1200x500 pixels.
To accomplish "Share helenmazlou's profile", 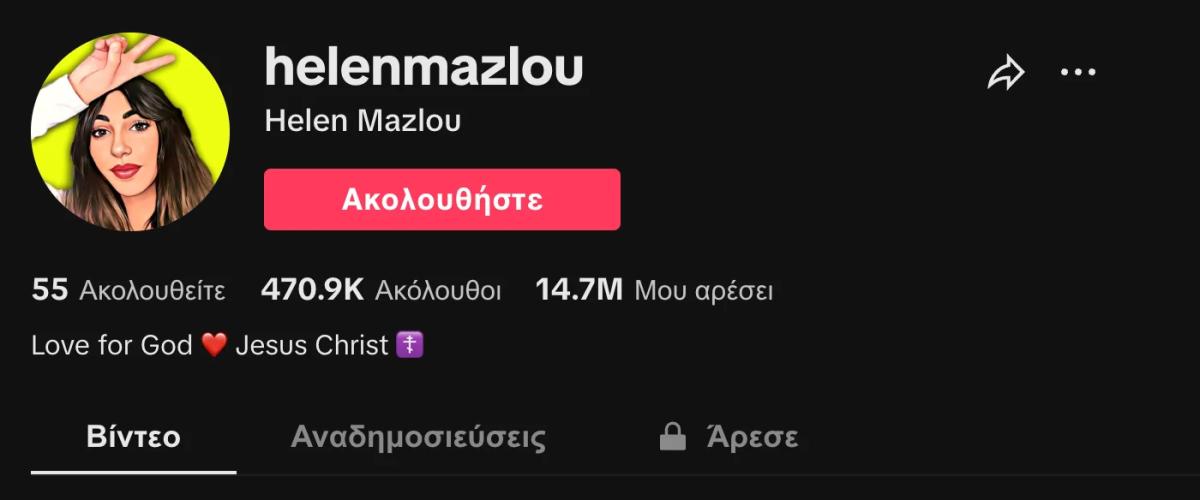I will pos(1005,74).
